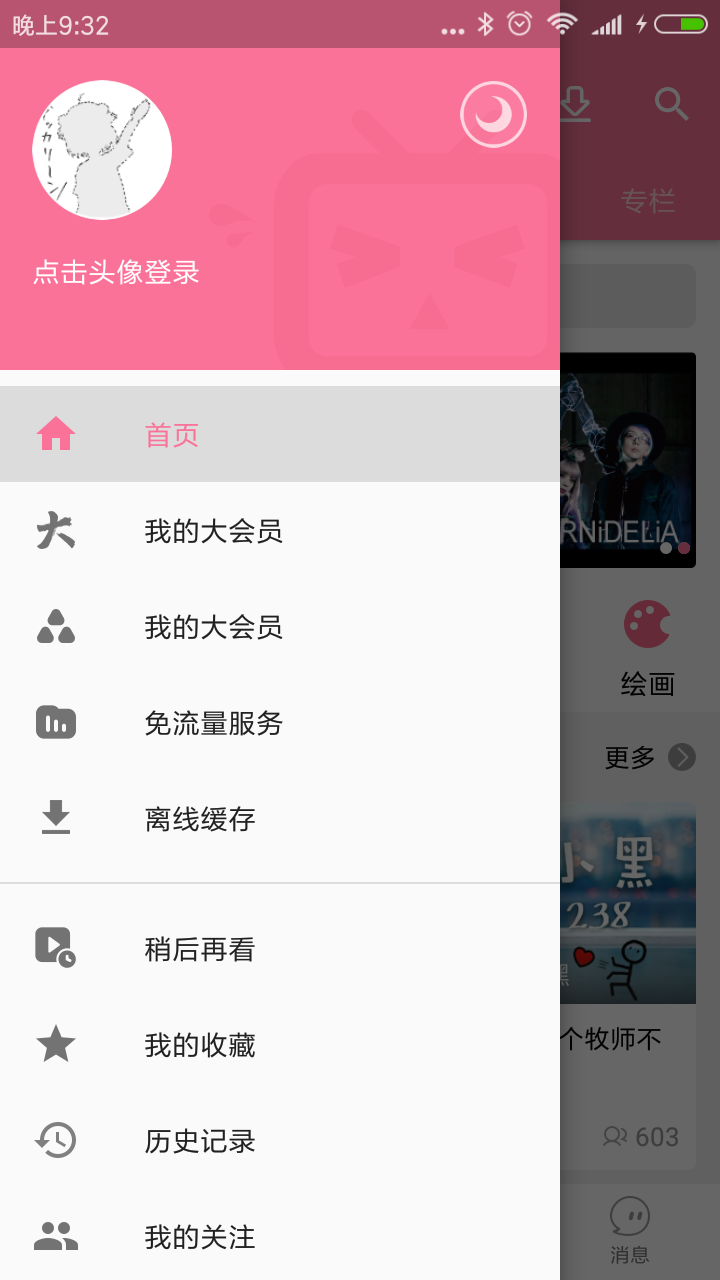
Task: Tap 点击头像登录 to sign in
Action: point(117,272)
